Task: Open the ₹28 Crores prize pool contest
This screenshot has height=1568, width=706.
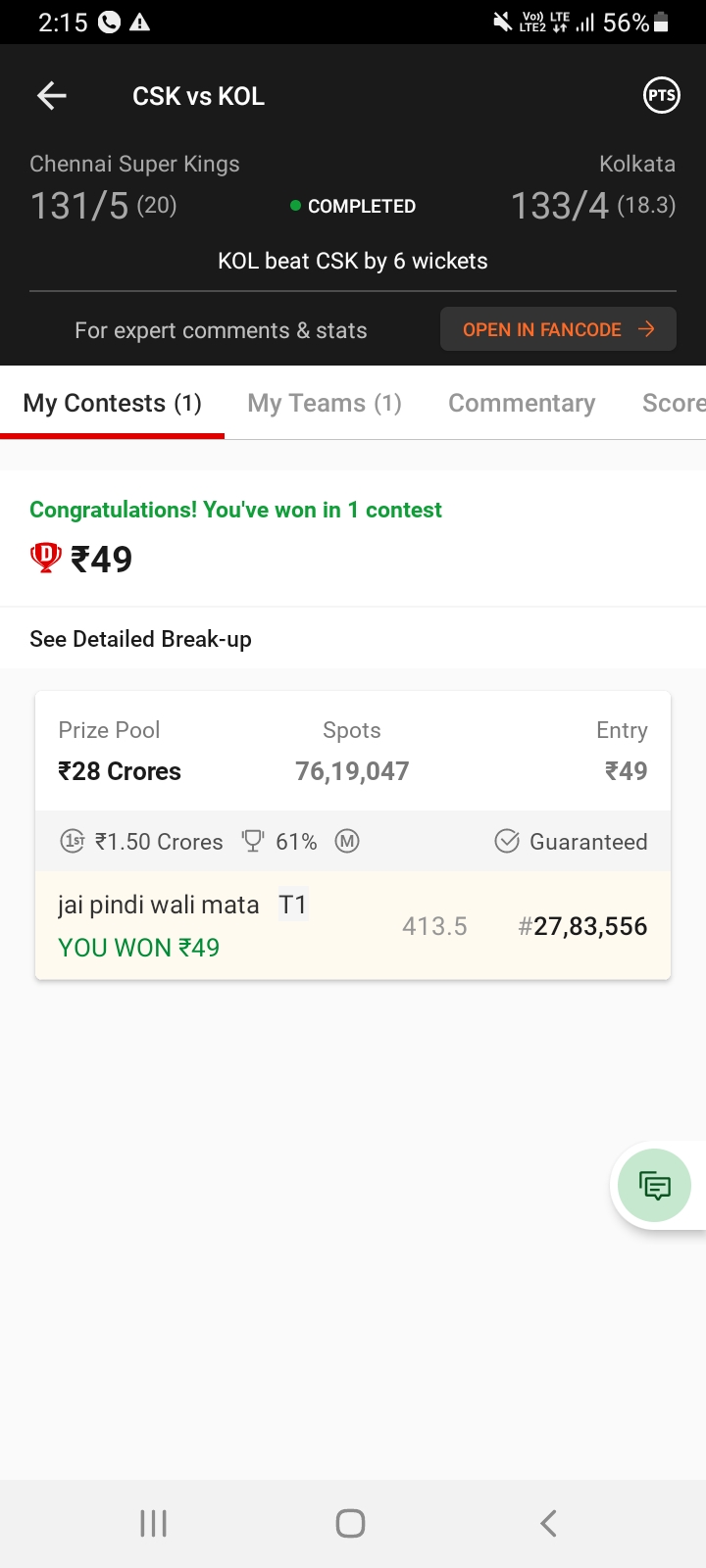Action: pos(352,753)
